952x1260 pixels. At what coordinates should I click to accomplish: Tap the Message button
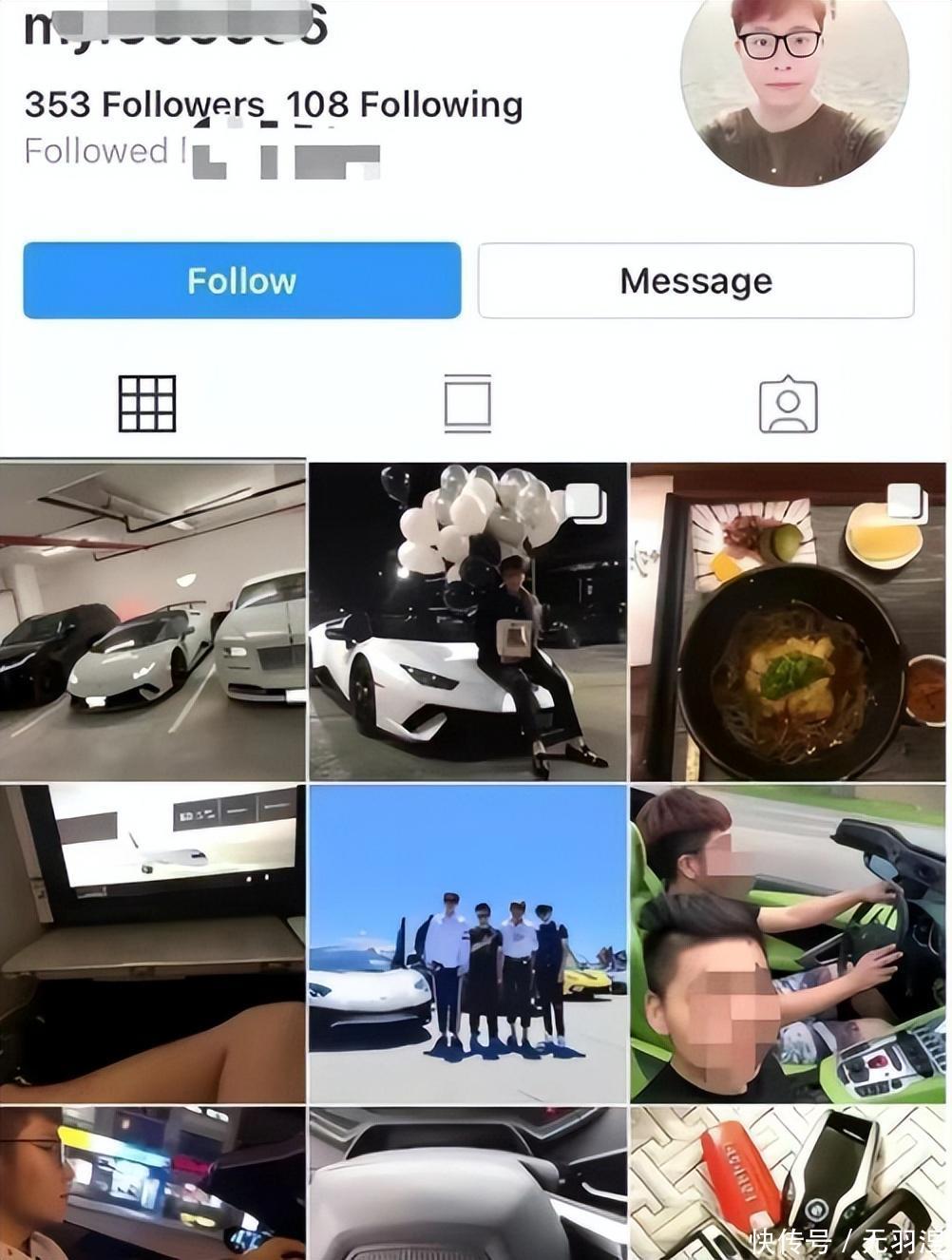695,280
